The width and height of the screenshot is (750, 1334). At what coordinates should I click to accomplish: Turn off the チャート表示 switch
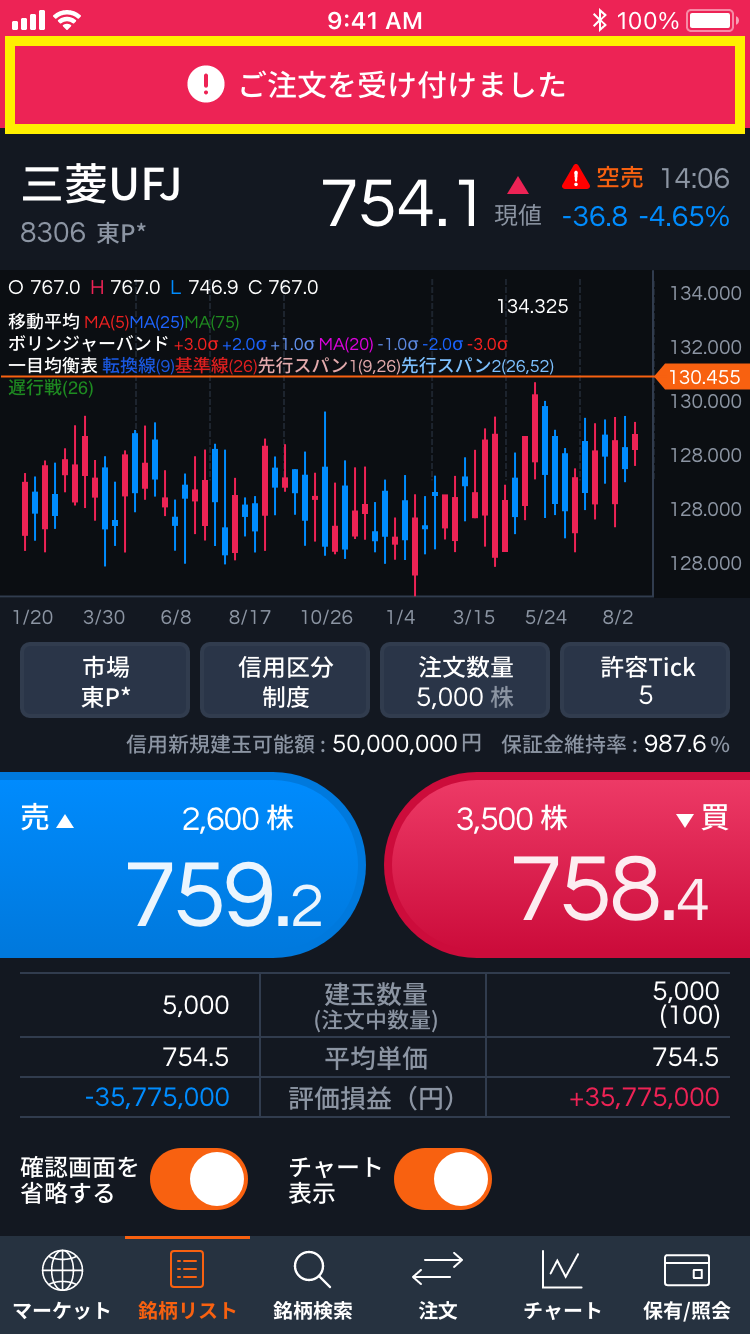point(442,1180)
